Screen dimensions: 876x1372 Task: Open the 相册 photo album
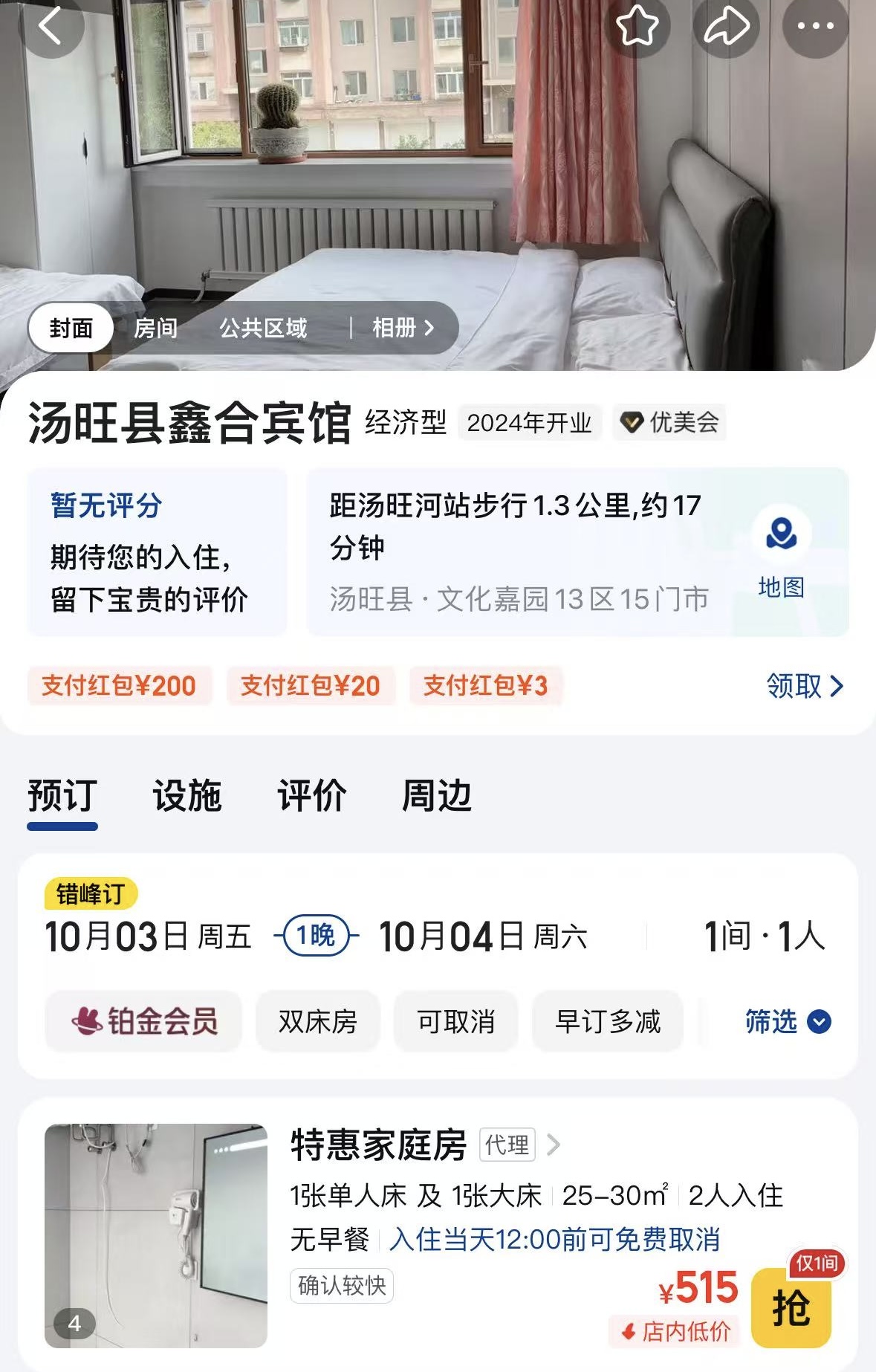point(403,328)
